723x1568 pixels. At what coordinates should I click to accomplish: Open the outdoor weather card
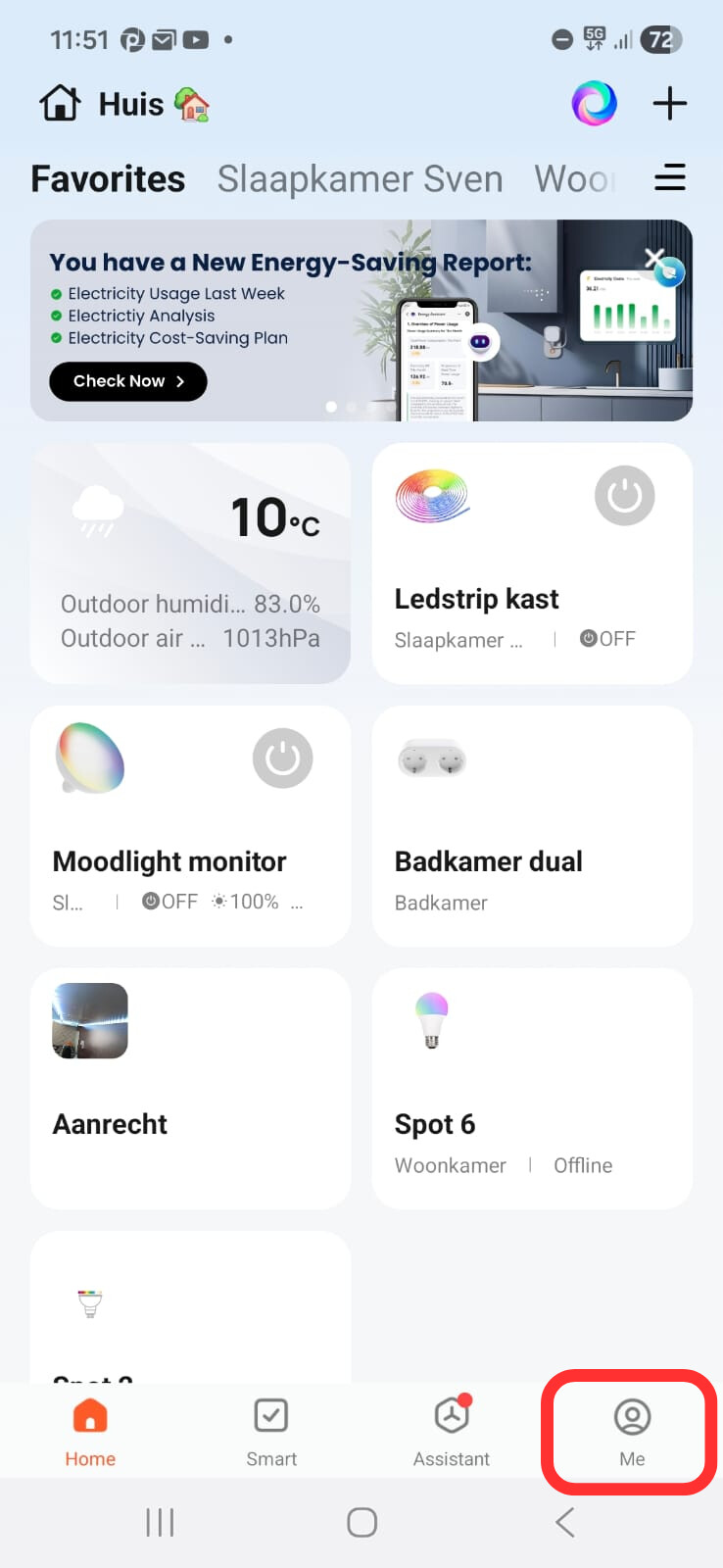pyautogui.click(x=190, y=563)
